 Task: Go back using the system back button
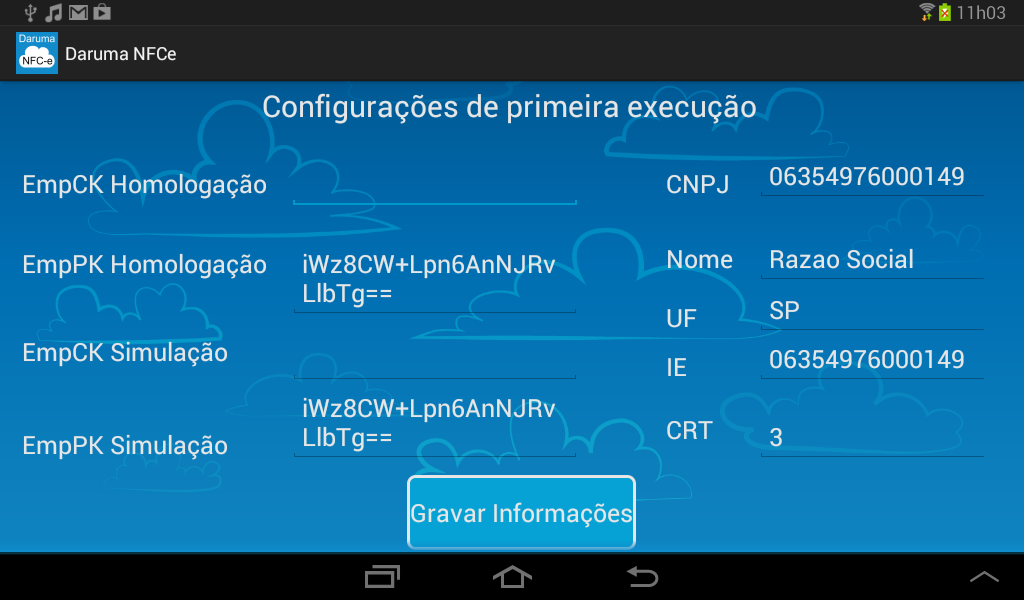pyautogui.click(x=642, y=577)
